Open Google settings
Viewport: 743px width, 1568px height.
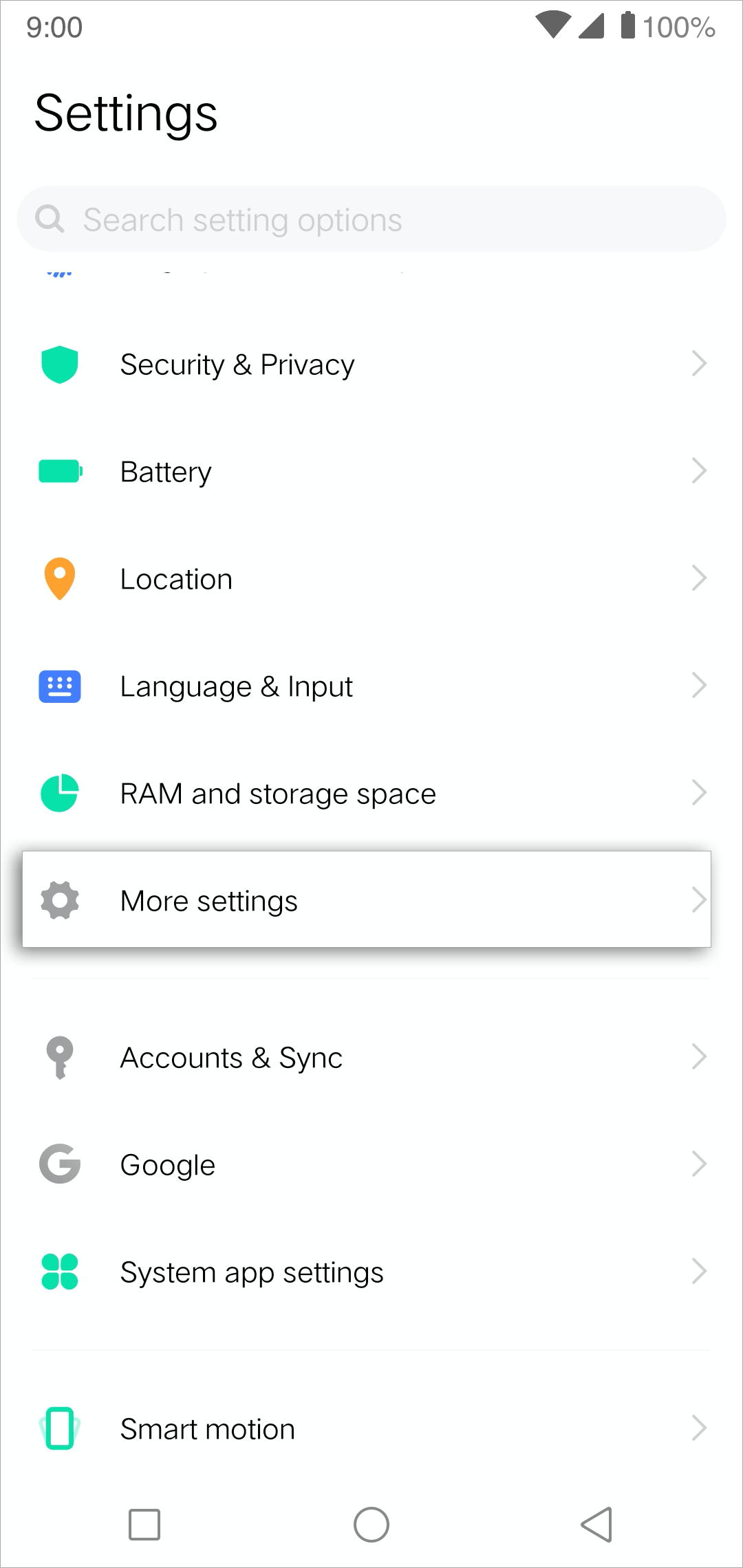pyautogui.click(x=371, y=1164)
